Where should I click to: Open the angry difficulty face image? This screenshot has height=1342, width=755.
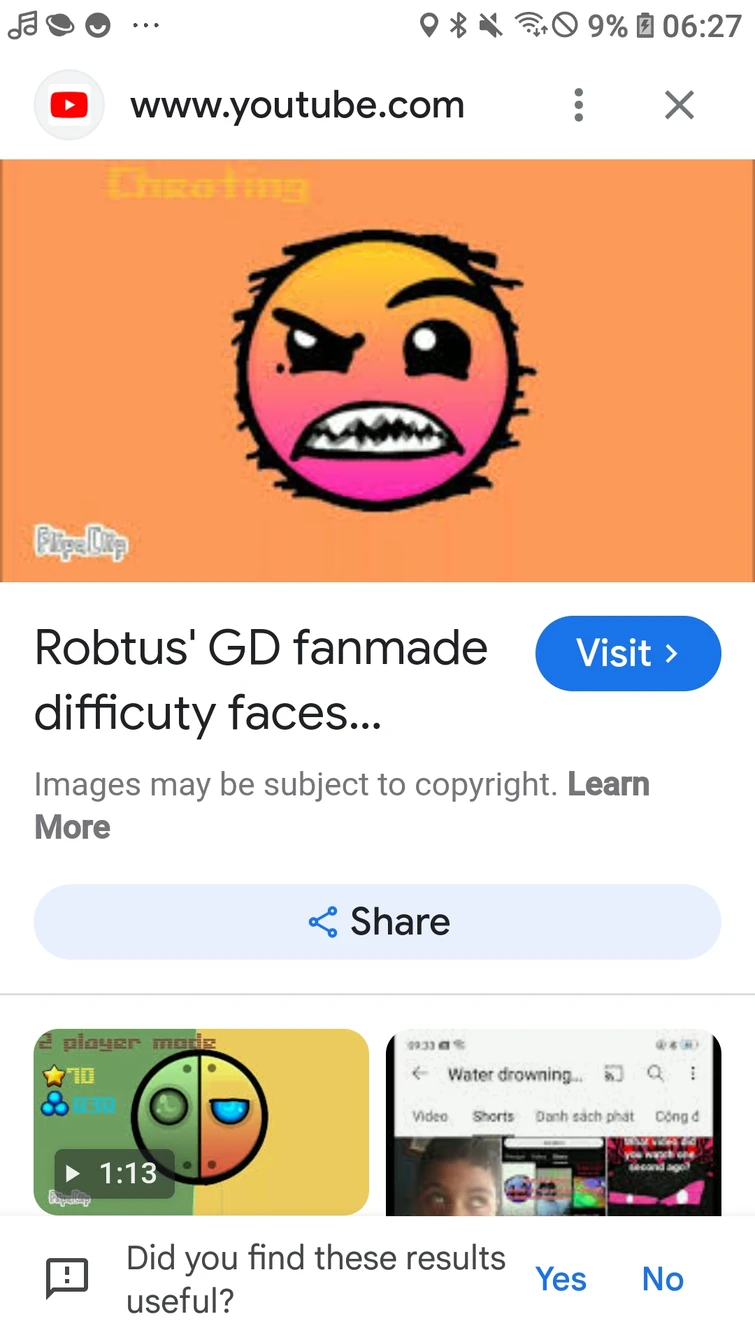tap(377, 370)
